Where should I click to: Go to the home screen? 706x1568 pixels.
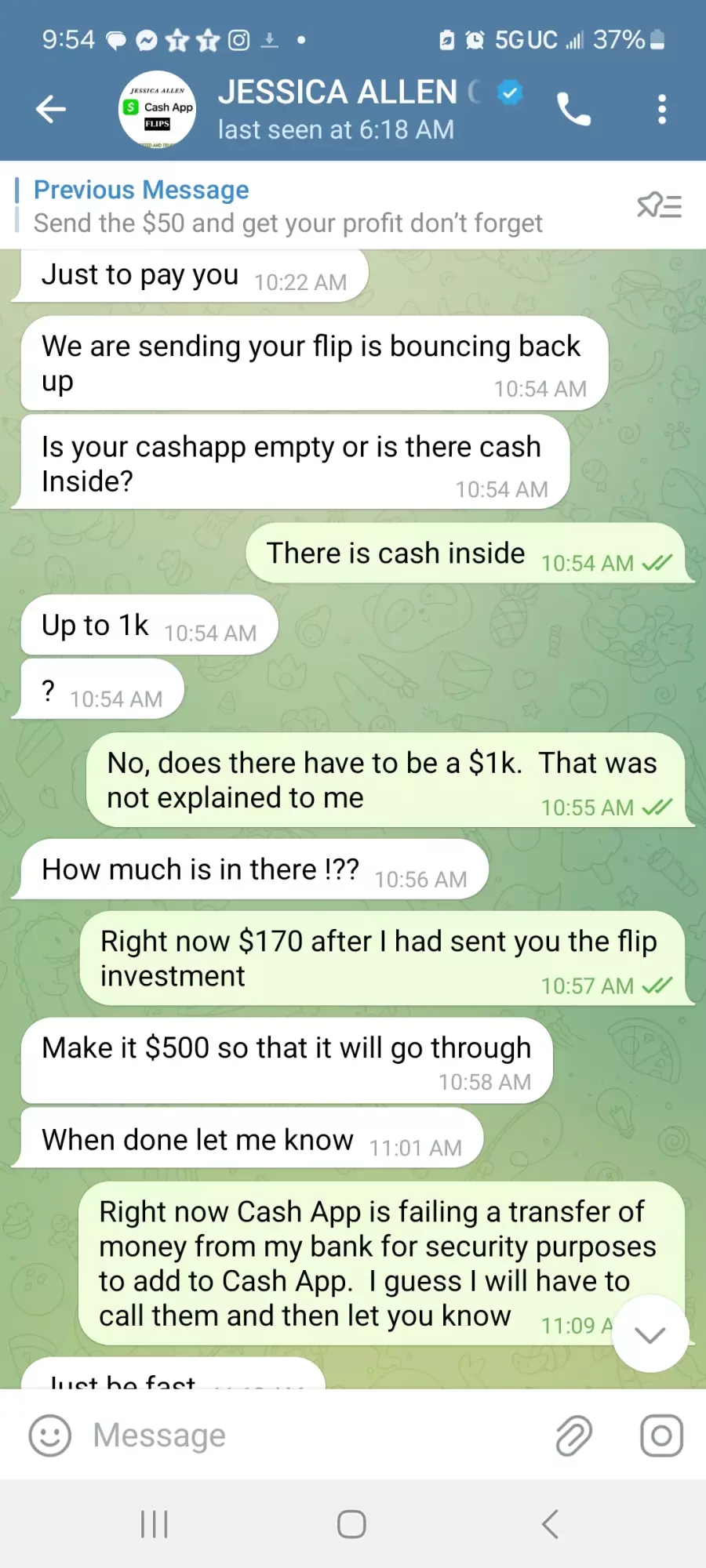351,1525
